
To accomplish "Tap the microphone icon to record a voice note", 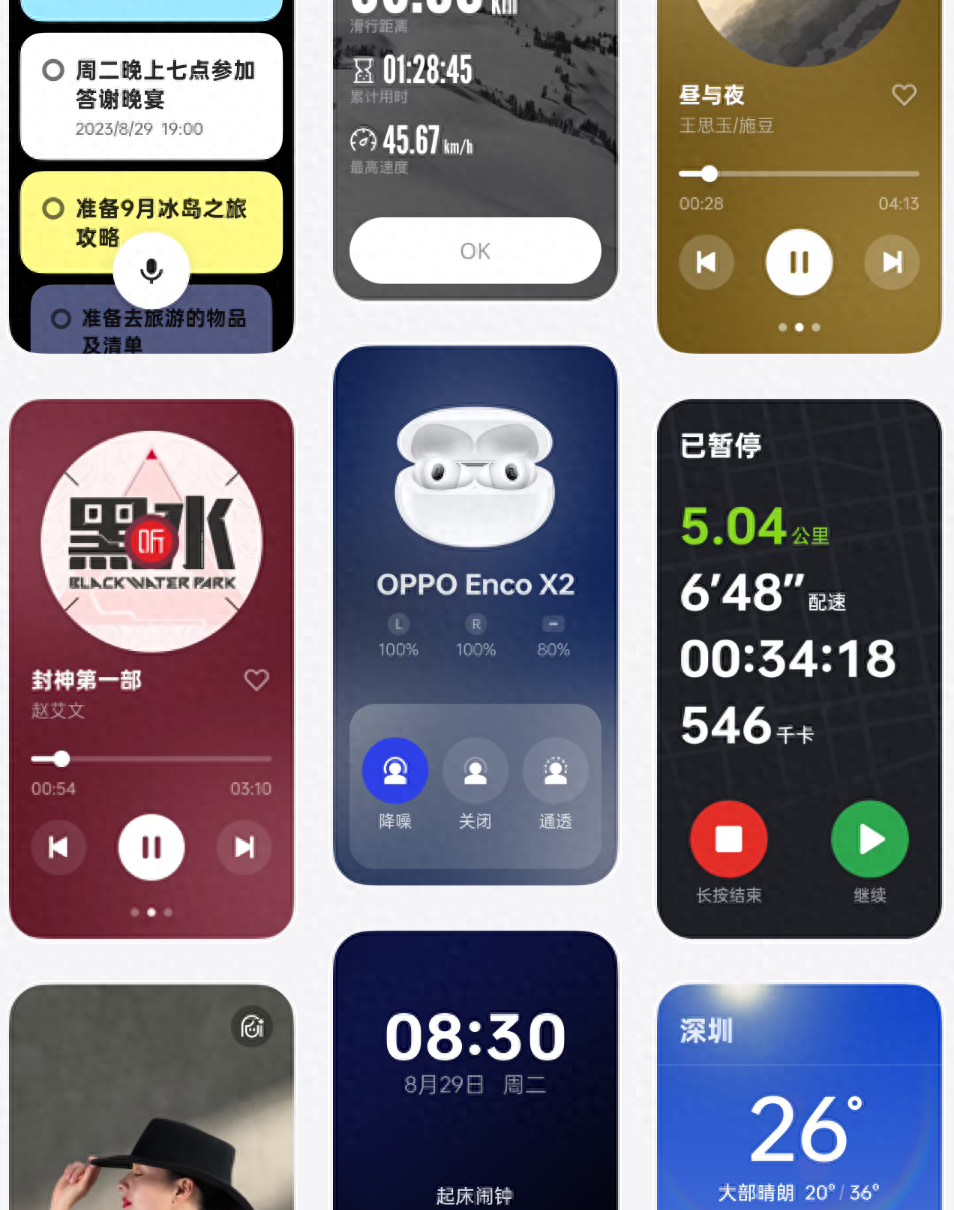I will coord(151,271).
